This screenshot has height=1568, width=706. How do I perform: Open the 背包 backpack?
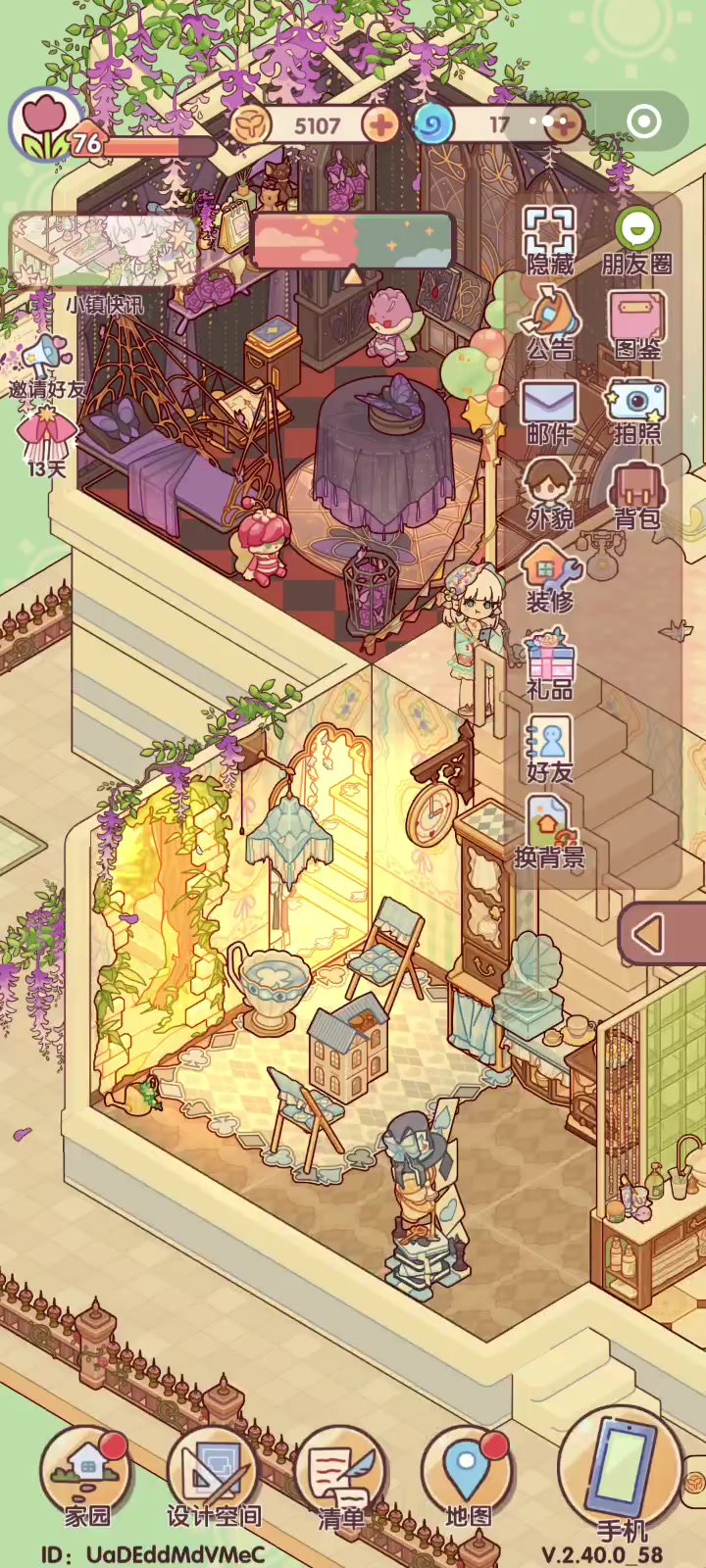click(x=637, y=495)
